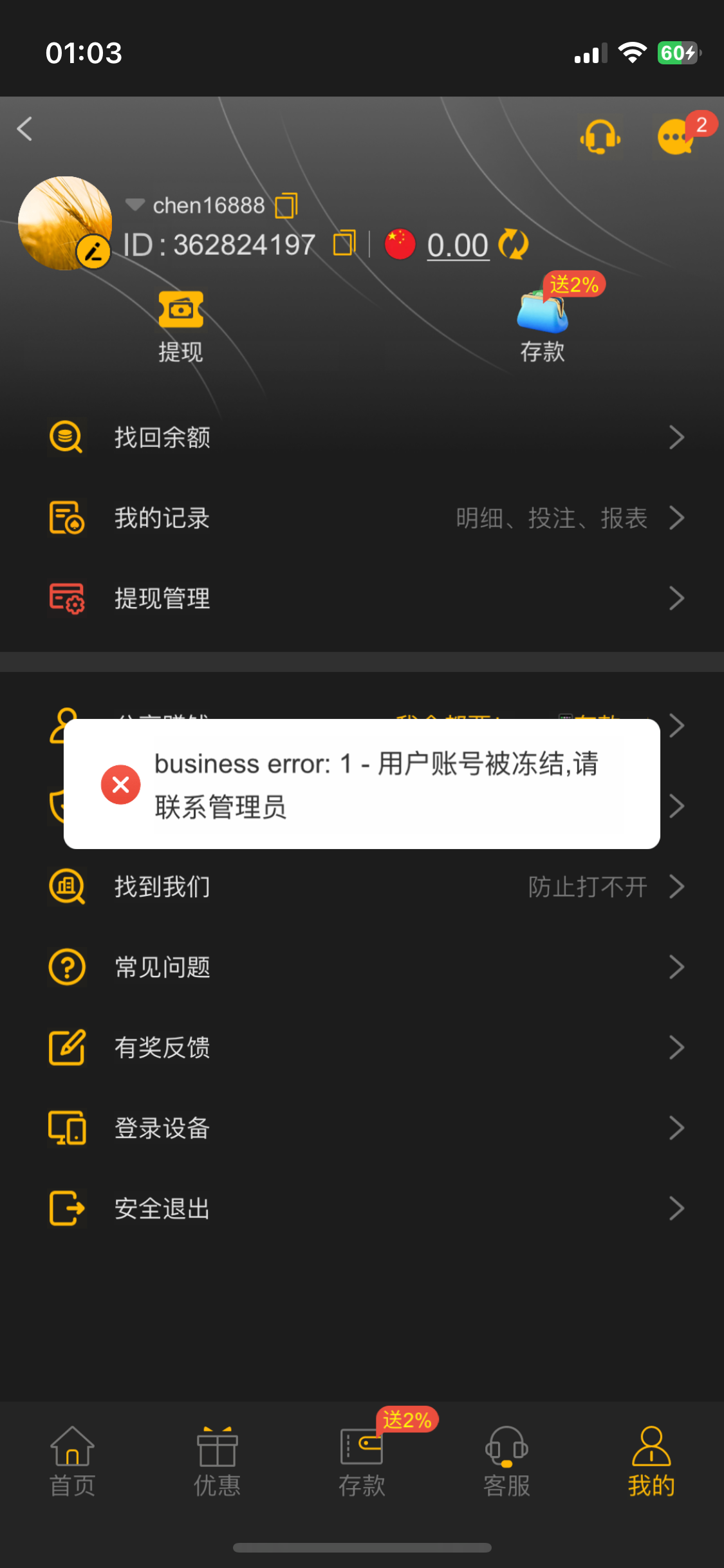Open 提现管理
Screen dimensions: 724x1568
pyautogui.click(x=362, y=599)
